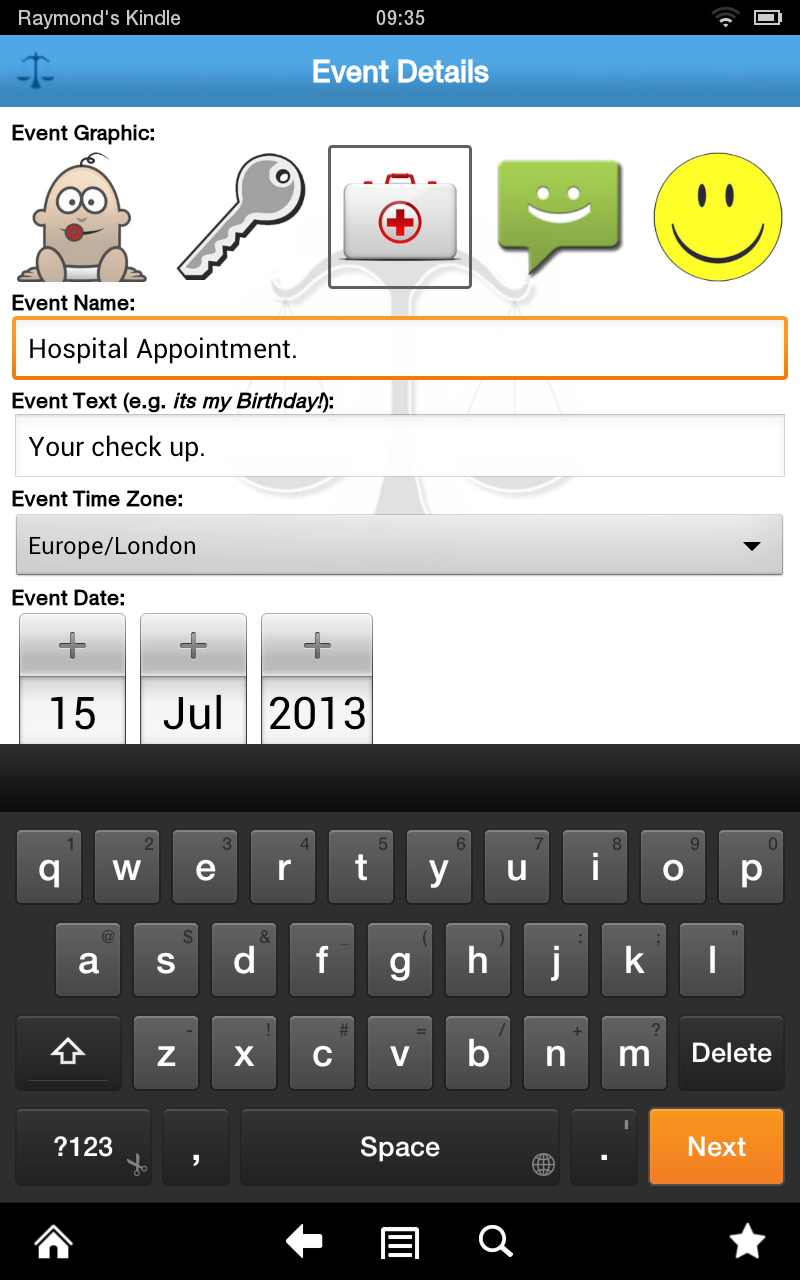The height and width of the screenshot is (1280, 800).
Task: Select the medical kit graphic
Action: point(399,216)
